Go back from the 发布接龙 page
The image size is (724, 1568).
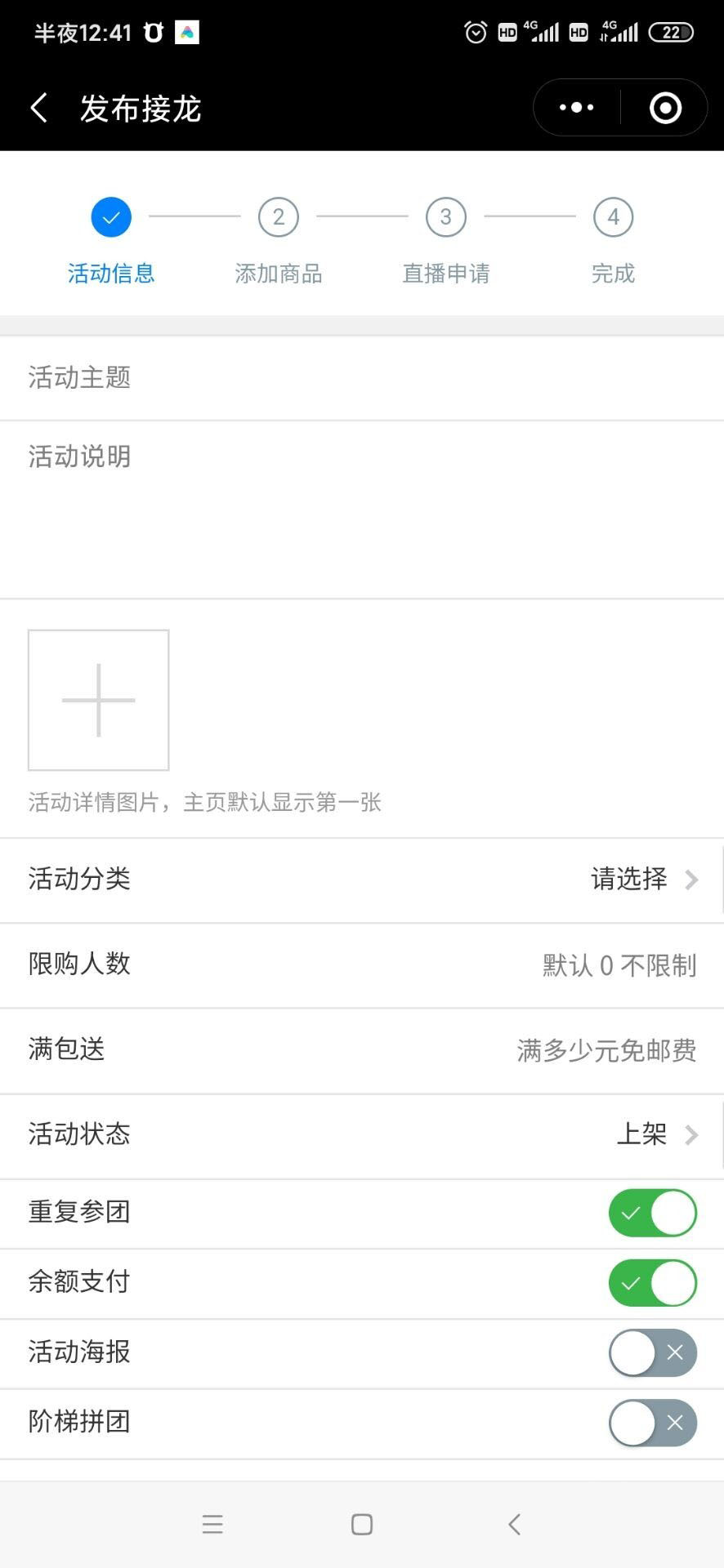click(38, 108)
